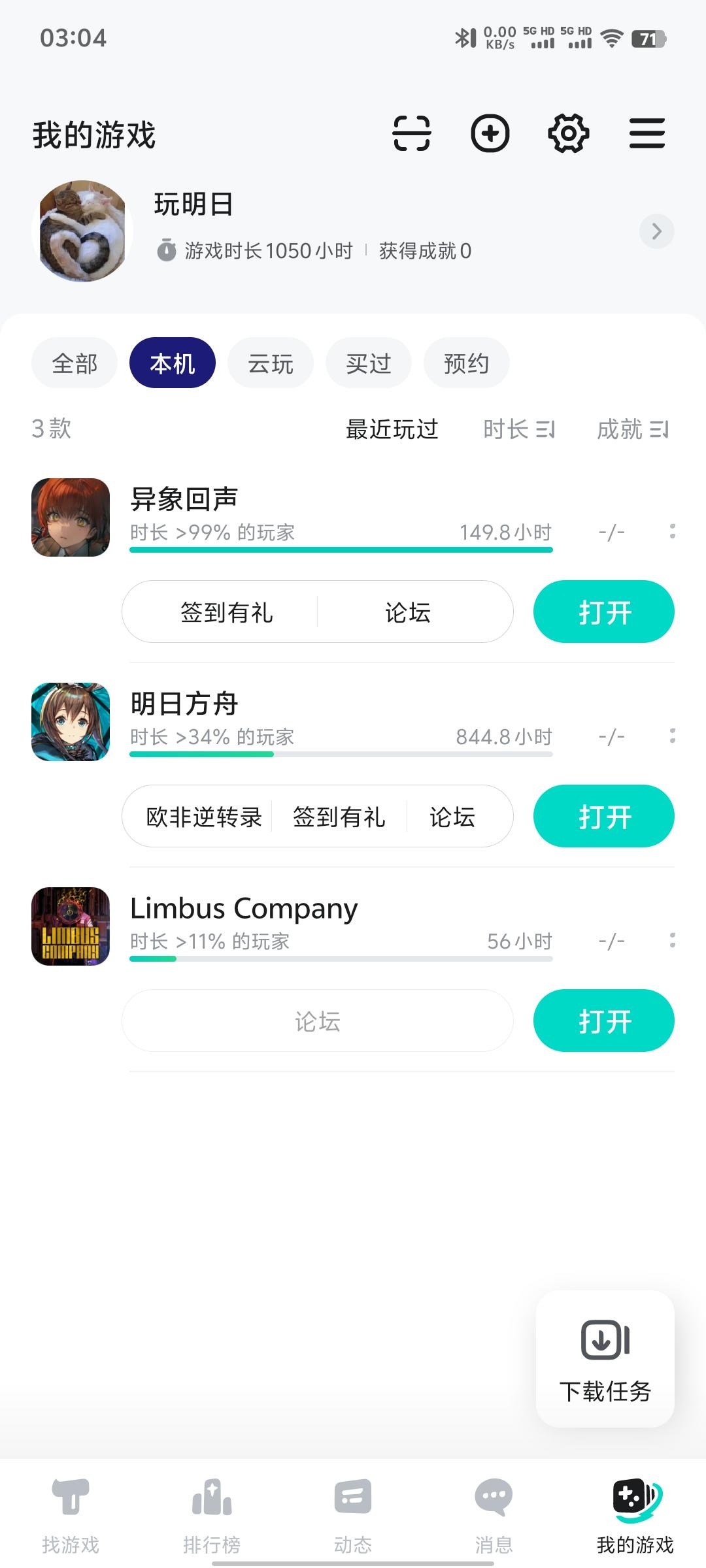
Task: Tap 打开 to launch Limbus Company
Action: click(x=603, y=1021)
